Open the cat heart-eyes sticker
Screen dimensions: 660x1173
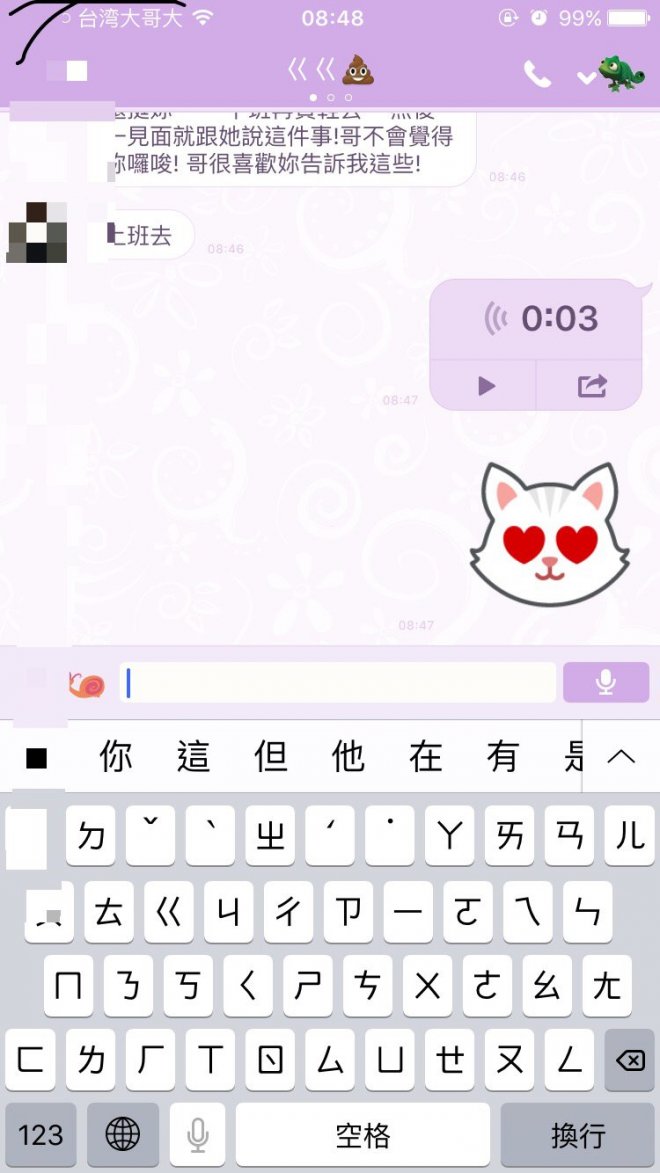(x=549, y=536)
